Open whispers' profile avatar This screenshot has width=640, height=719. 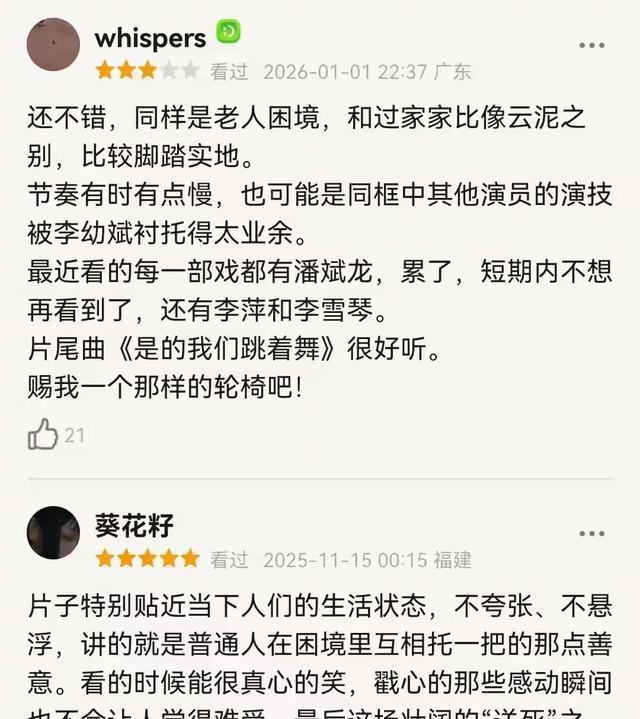click(53, 45)
